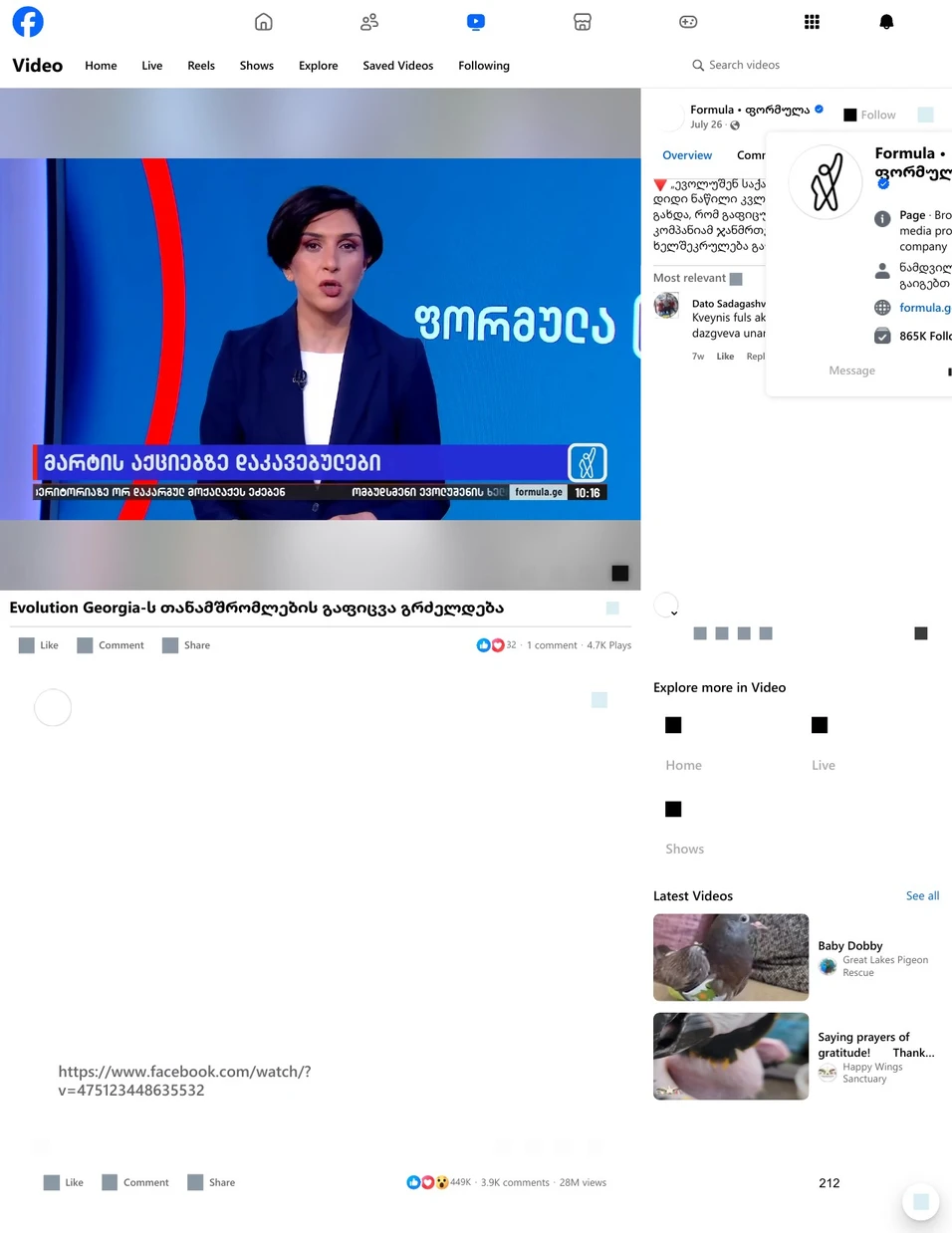
Task: Switch to the Following tab
Action: point(483,66)
